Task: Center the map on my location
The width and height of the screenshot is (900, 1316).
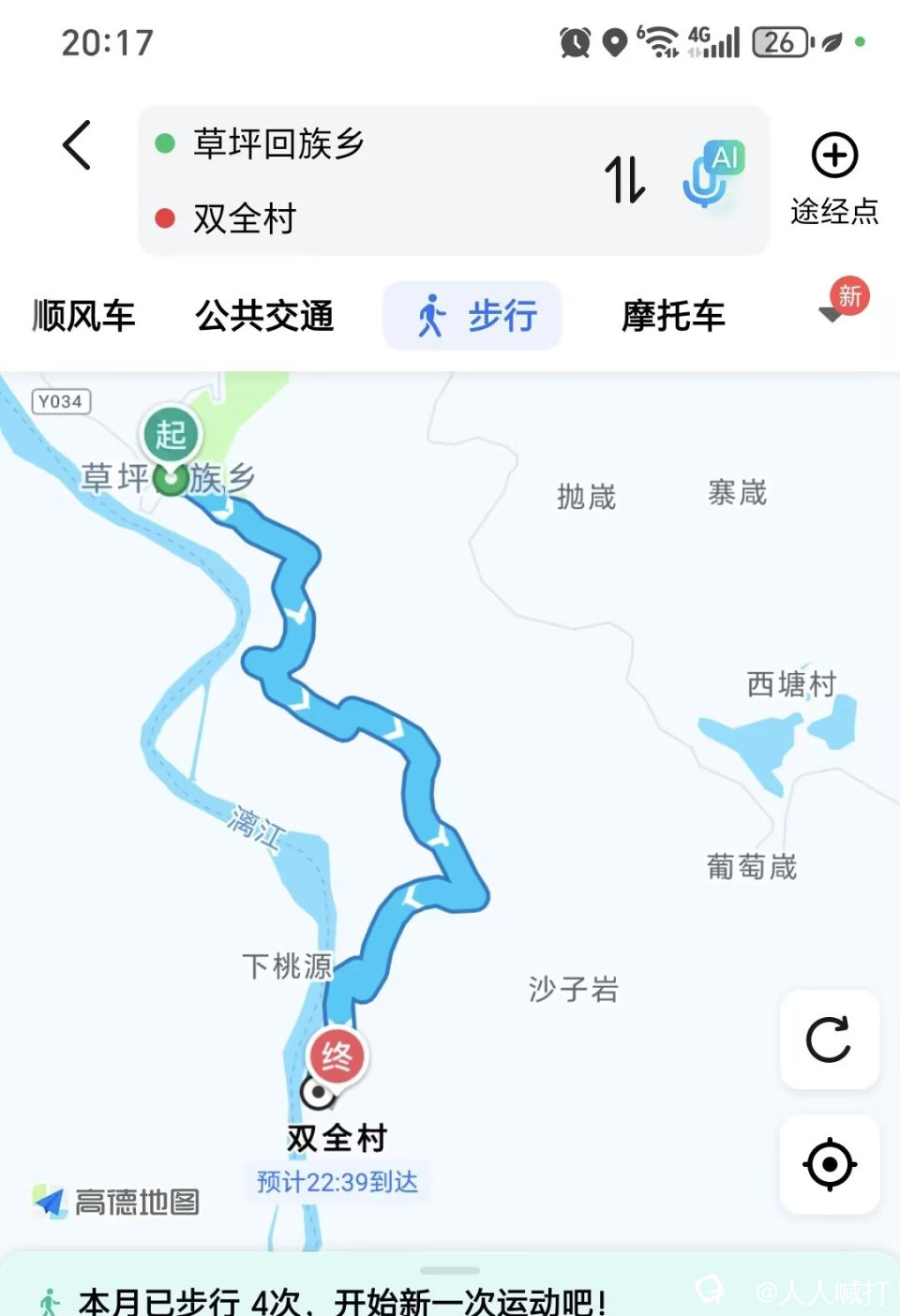Action: [829, 1164]
